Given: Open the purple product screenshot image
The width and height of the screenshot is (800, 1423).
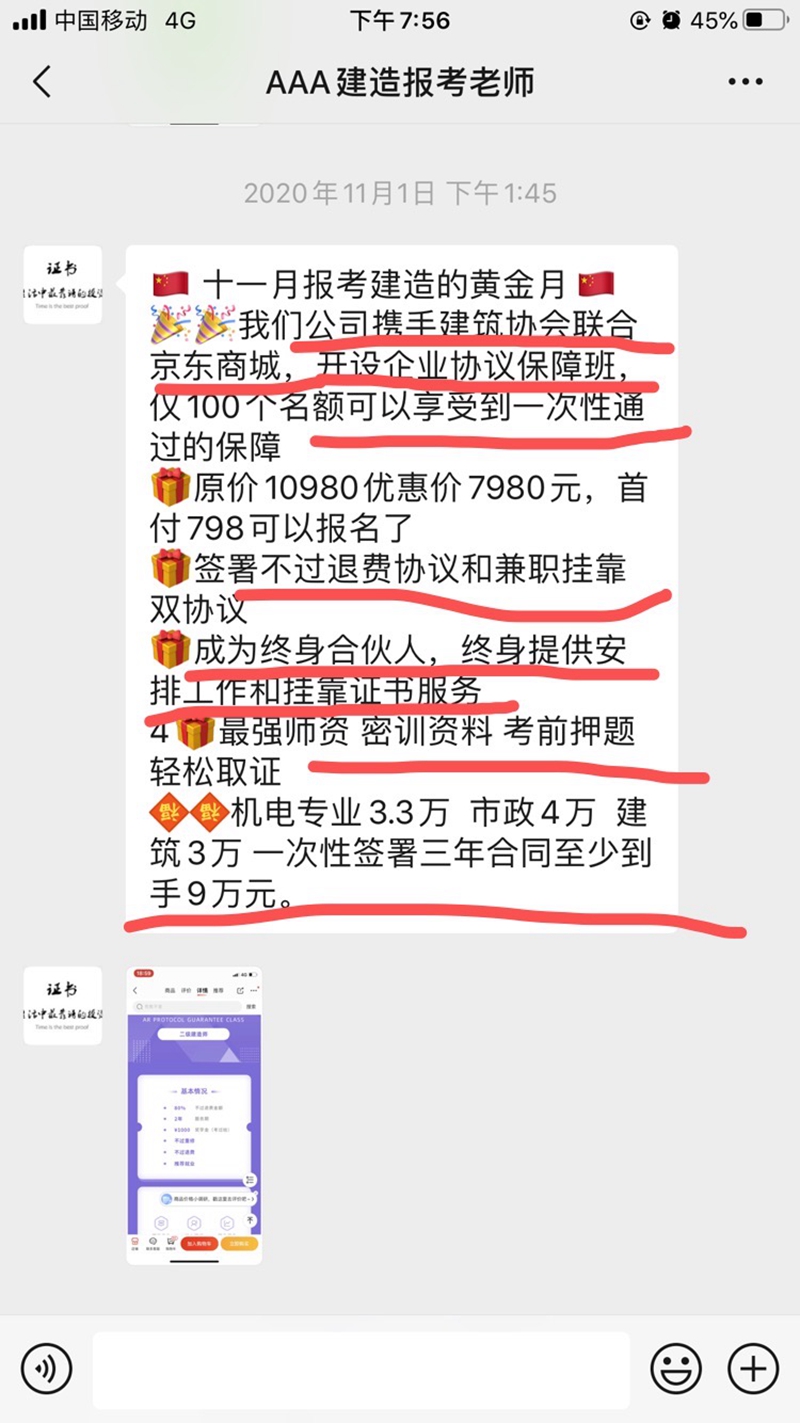Looking at the screenshot, I should [194, 1114].
